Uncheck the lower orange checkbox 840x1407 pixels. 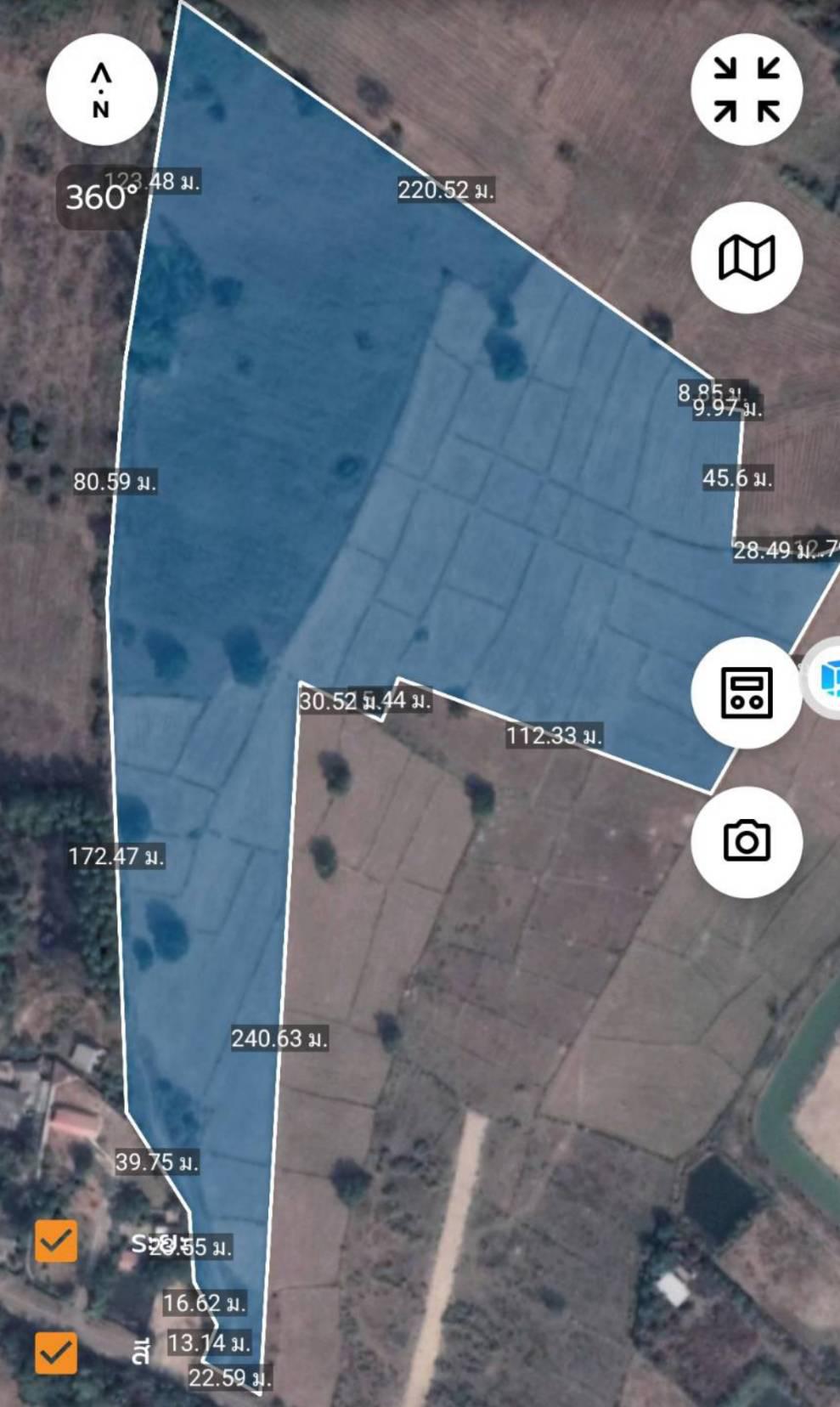click(56, 1353)
